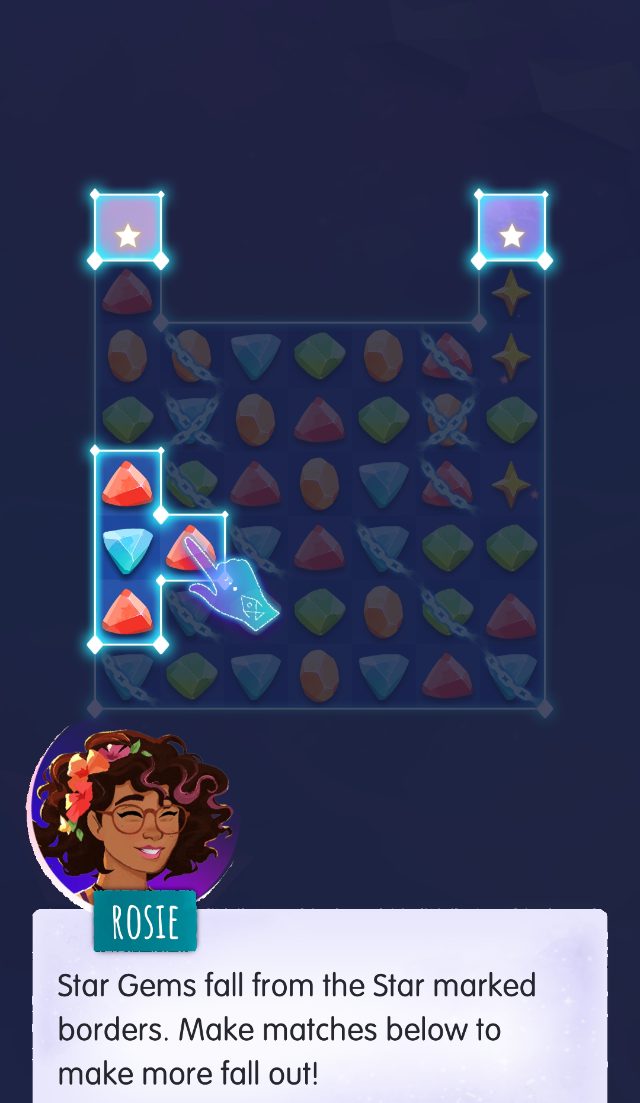Tap highlighted red gem below the blue diamond

pyautogui.click(x=128, y=611)
